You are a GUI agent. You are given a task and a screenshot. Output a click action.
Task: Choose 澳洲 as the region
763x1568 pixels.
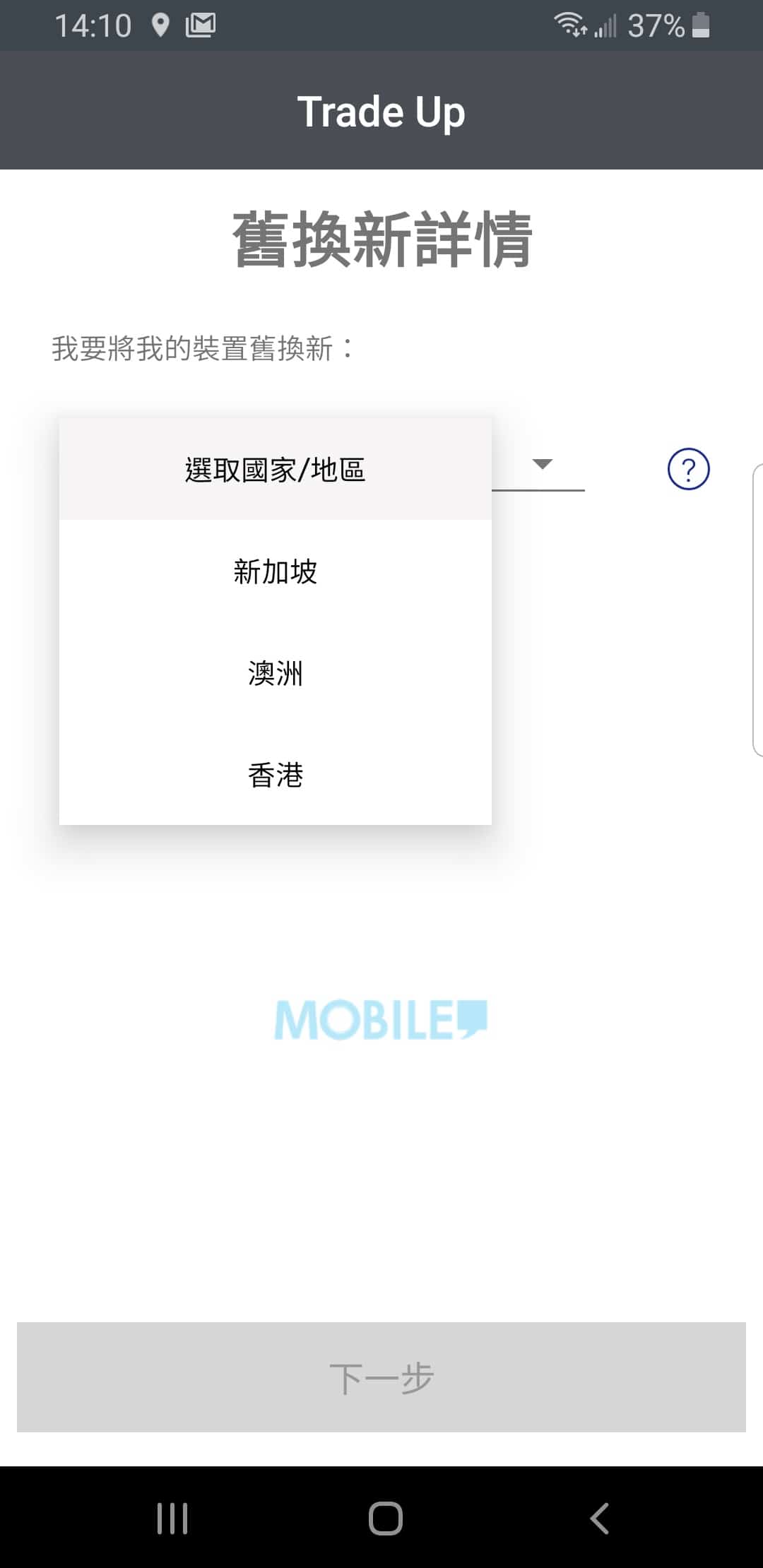276,672
